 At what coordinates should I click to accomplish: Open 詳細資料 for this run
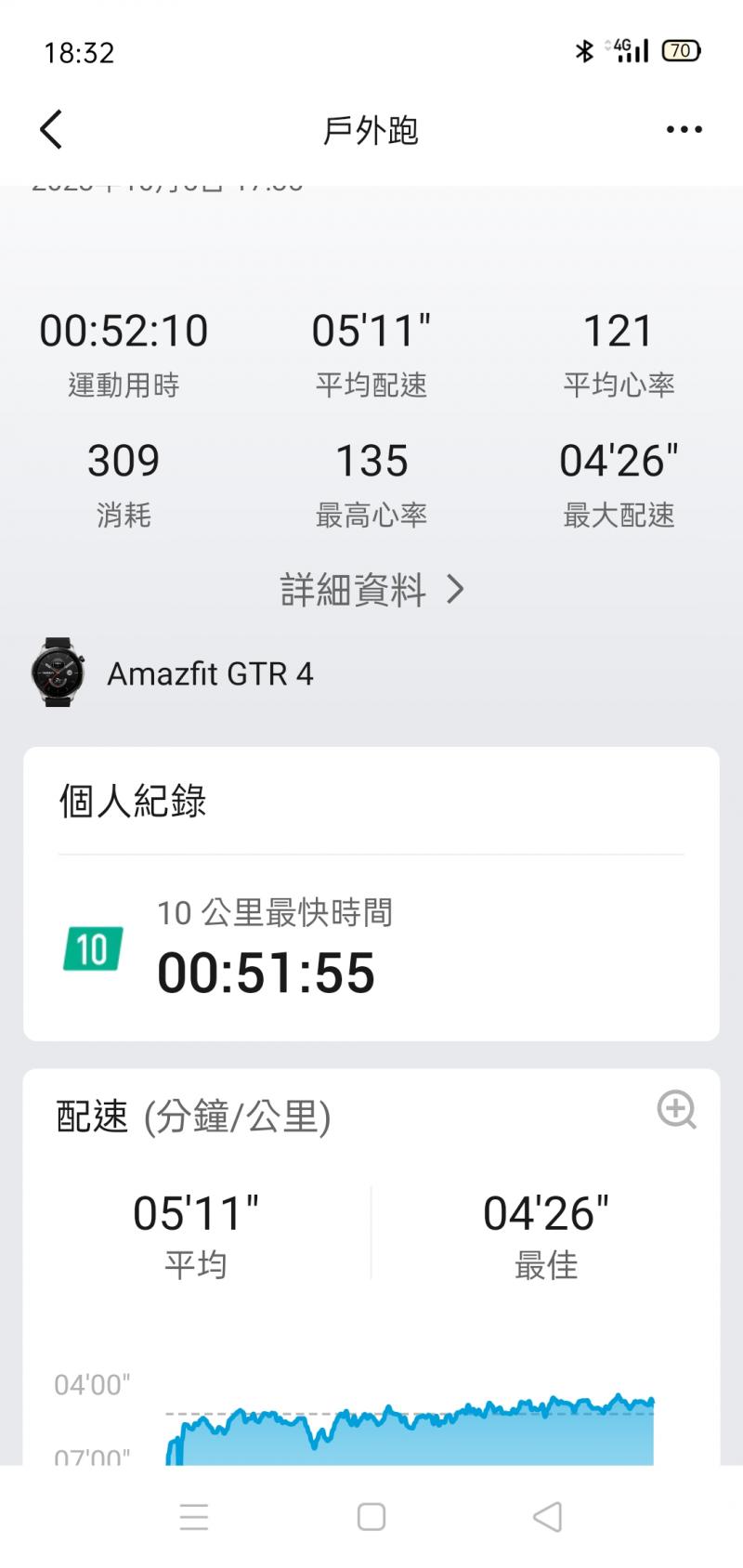pos(371,590)
